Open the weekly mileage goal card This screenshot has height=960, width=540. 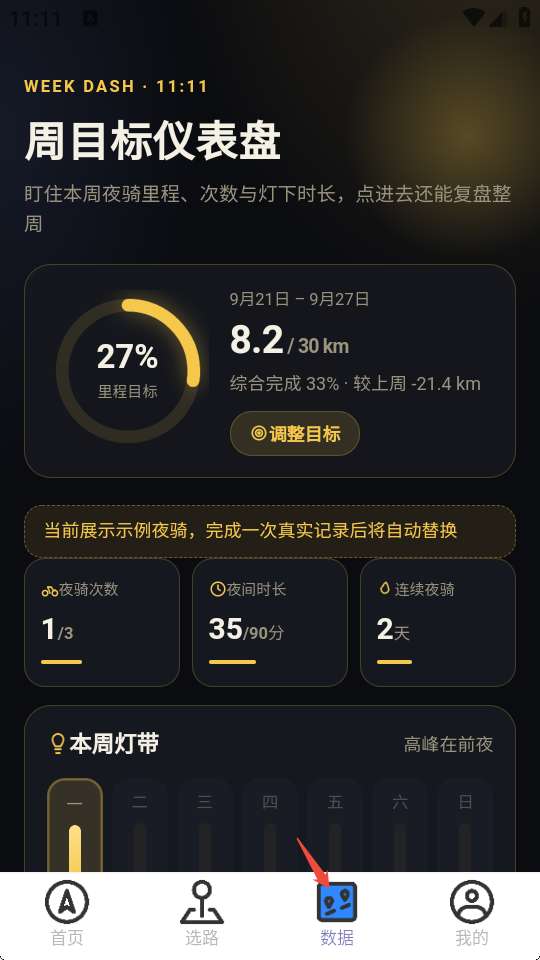tap(269, 371)
